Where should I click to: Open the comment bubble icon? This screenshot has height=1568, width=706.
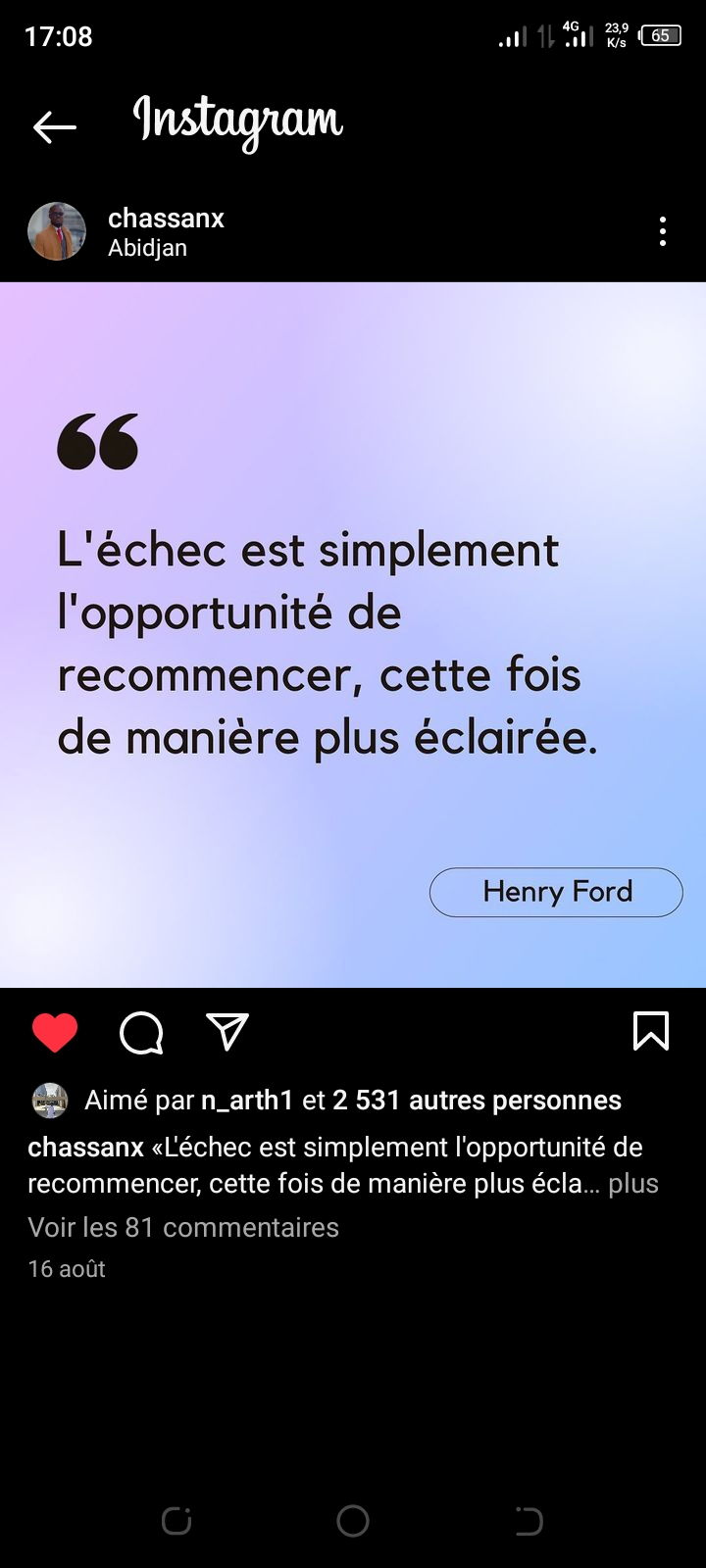pos(141,1032)
